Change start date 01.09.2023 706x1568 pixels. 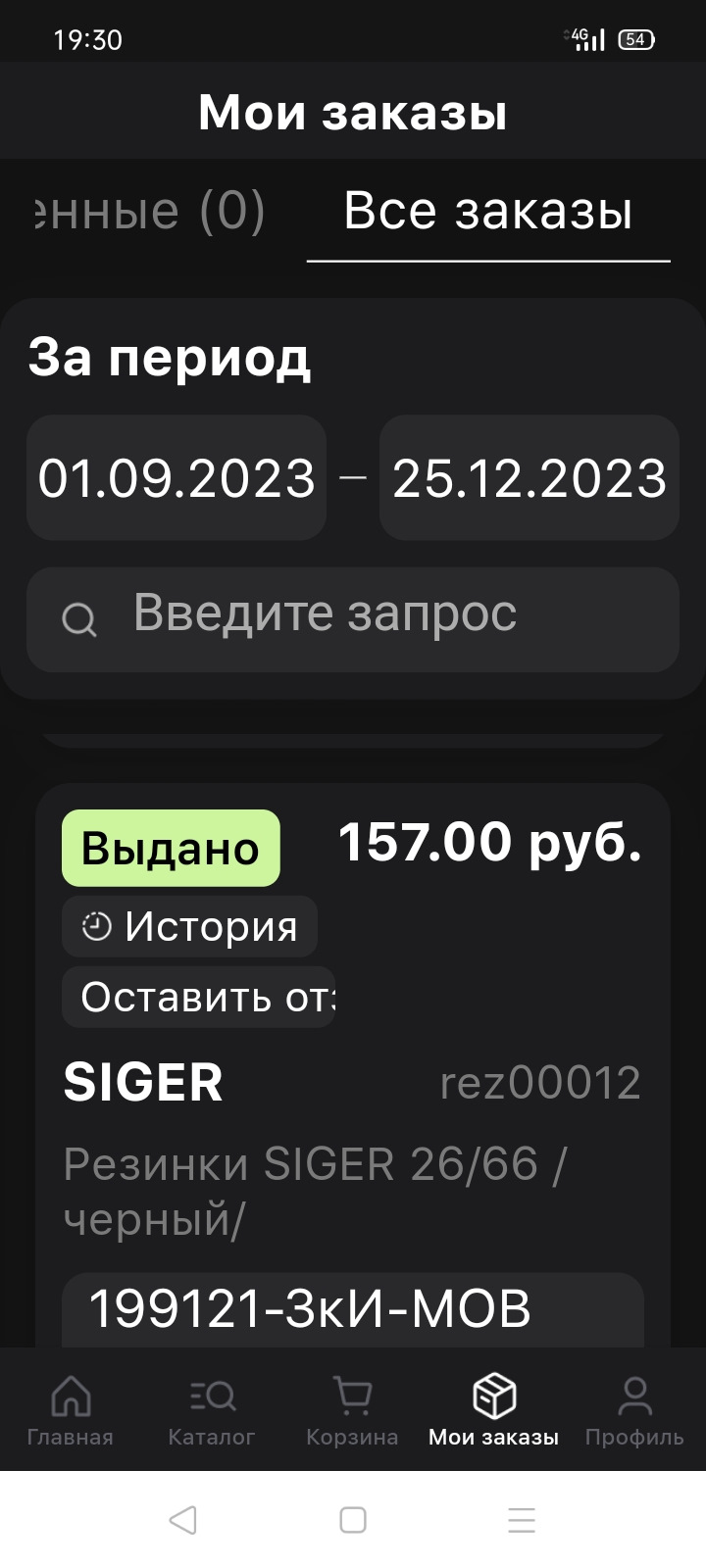(x=176, y=478)
